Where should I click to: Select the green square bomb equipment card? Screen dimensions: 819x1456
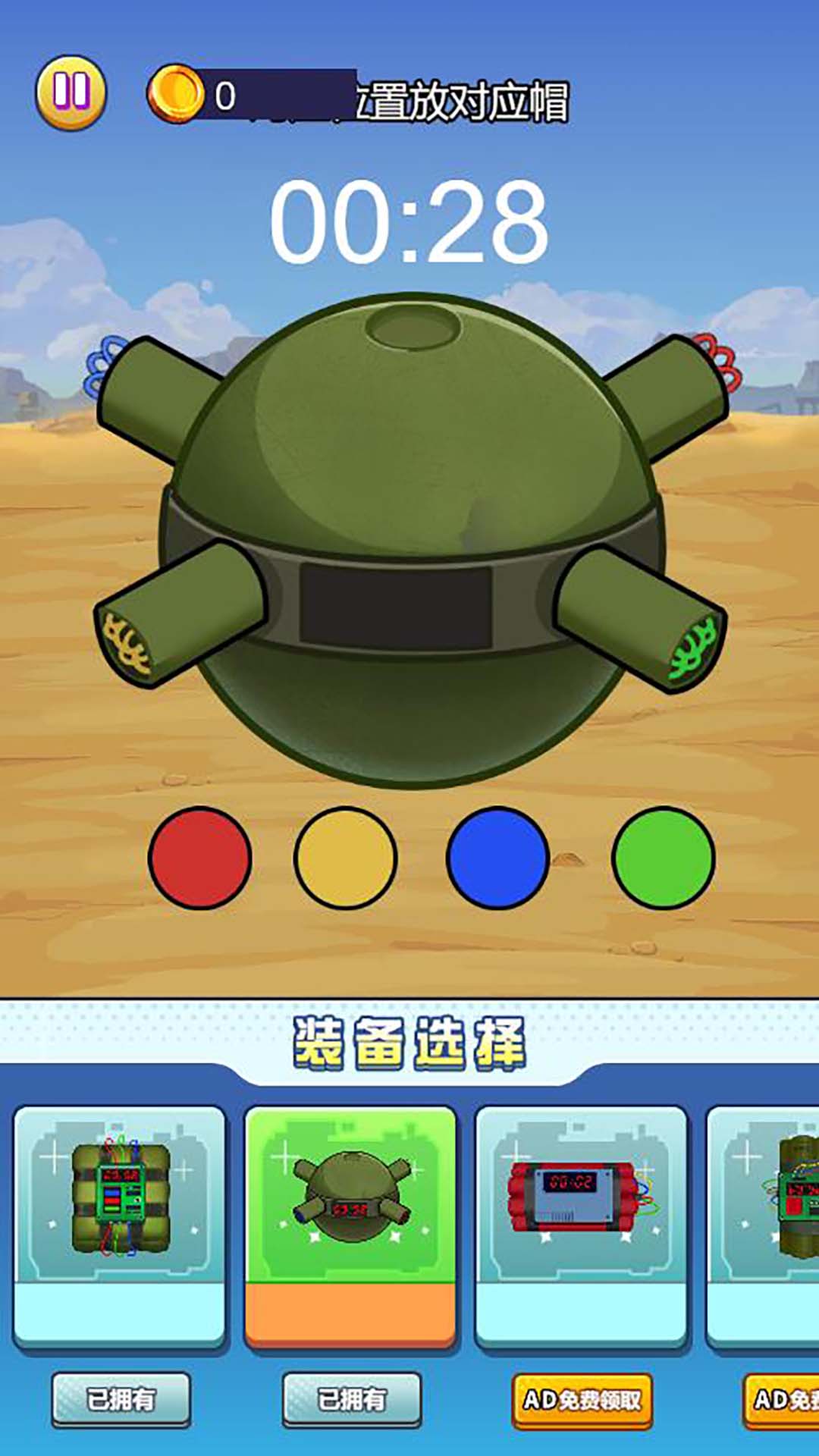click(x=120, y=1225)
